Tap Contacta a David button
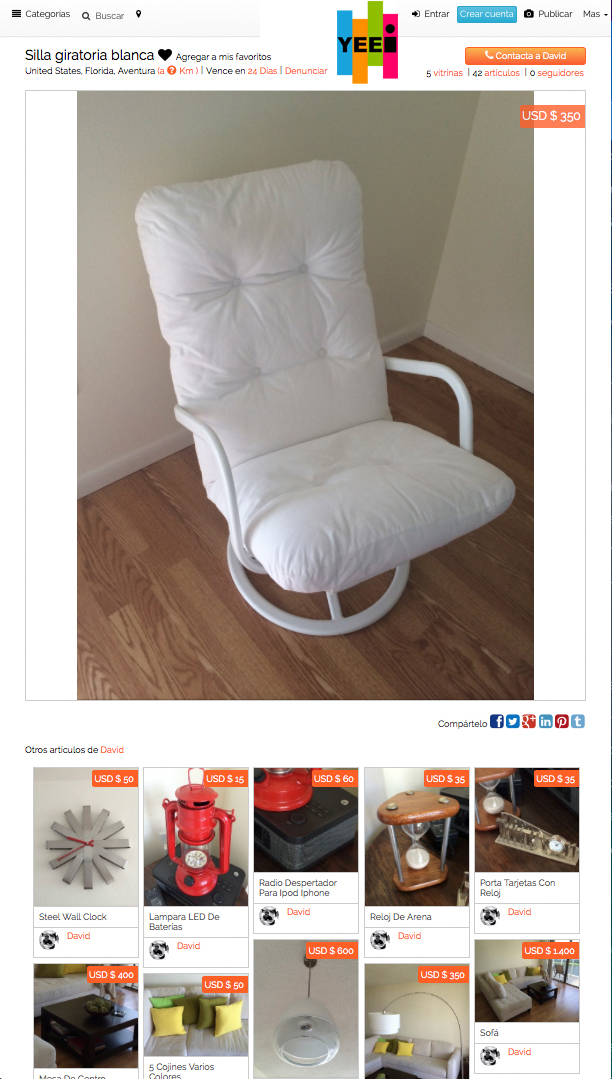Viewport: 612px width, 1079px height. tap(524, 56)
